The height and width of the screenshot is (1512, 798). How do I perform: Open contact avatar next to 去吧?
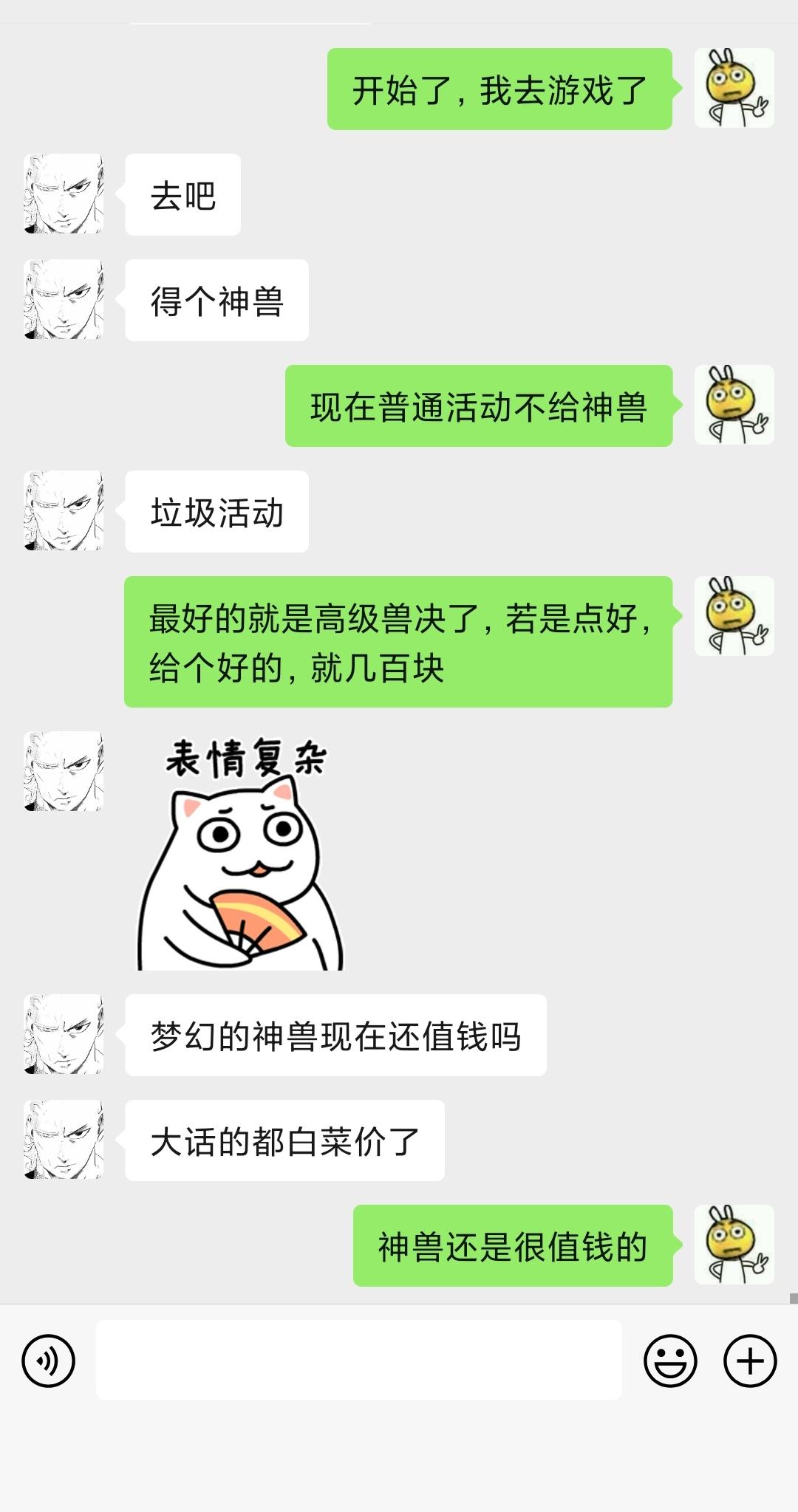[64, 194]
